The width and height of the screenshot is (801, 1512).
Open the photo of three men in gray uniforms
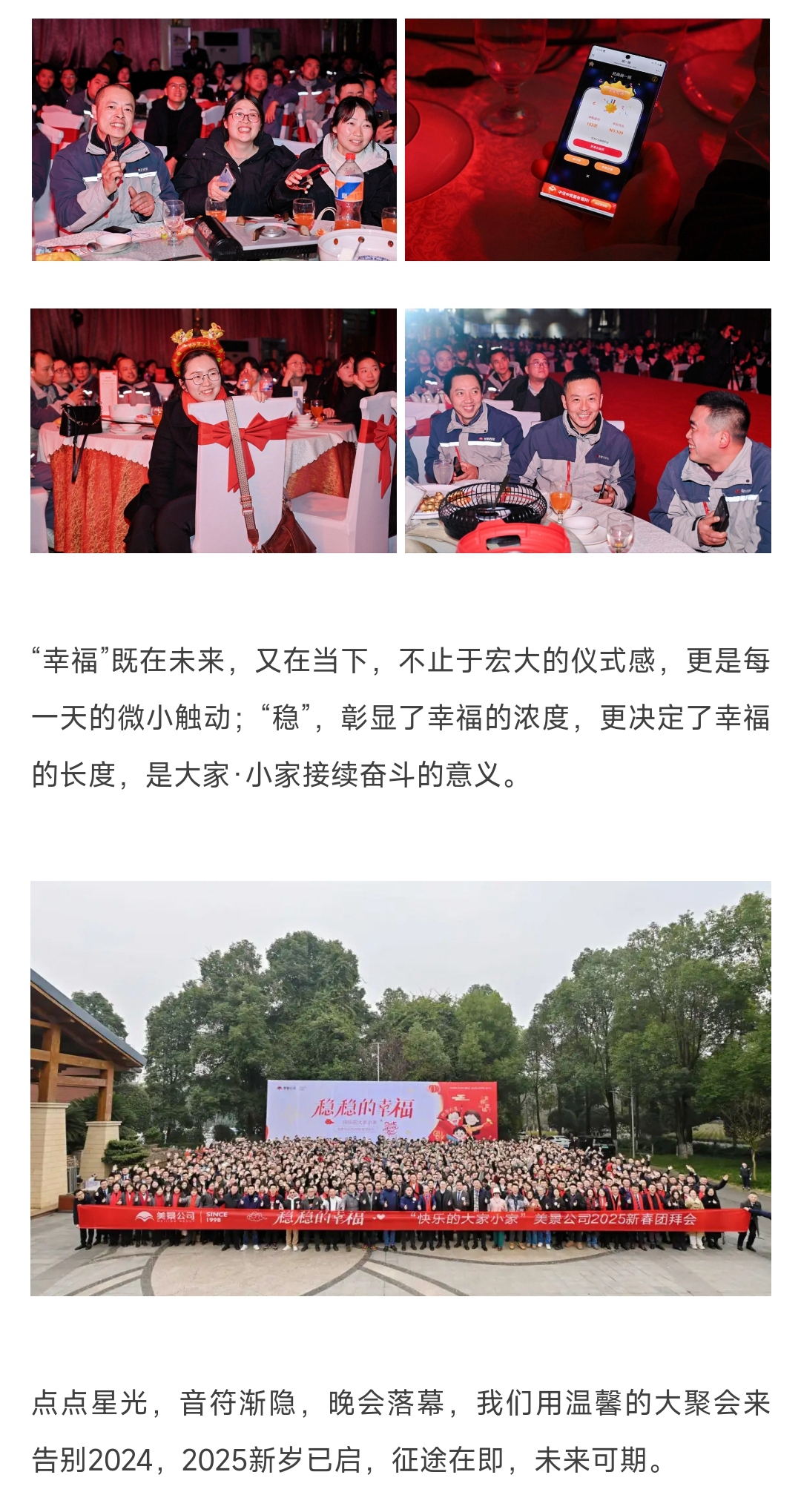click(587, 430)
